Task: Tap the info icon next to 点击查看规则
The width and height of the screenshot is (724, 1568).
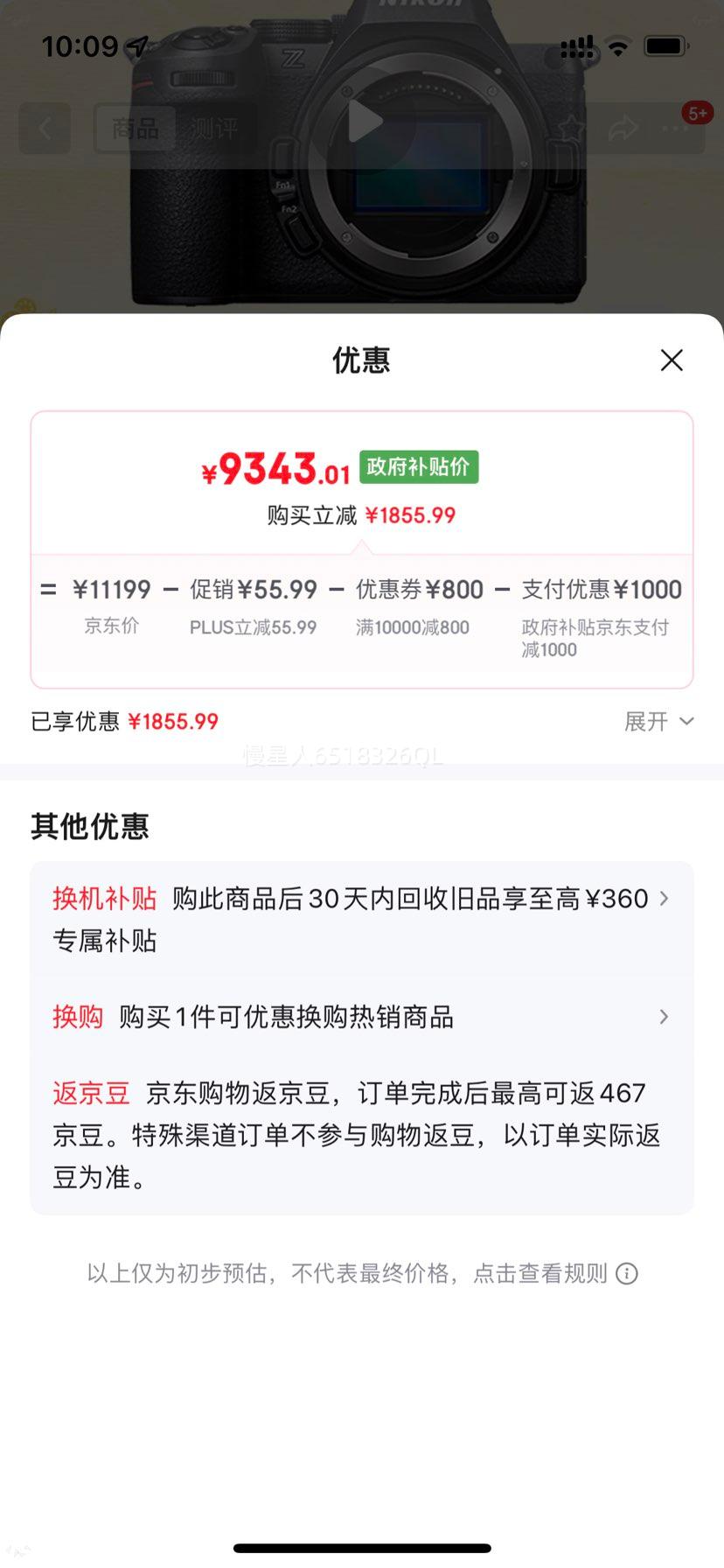Action: coord(627,1274)
